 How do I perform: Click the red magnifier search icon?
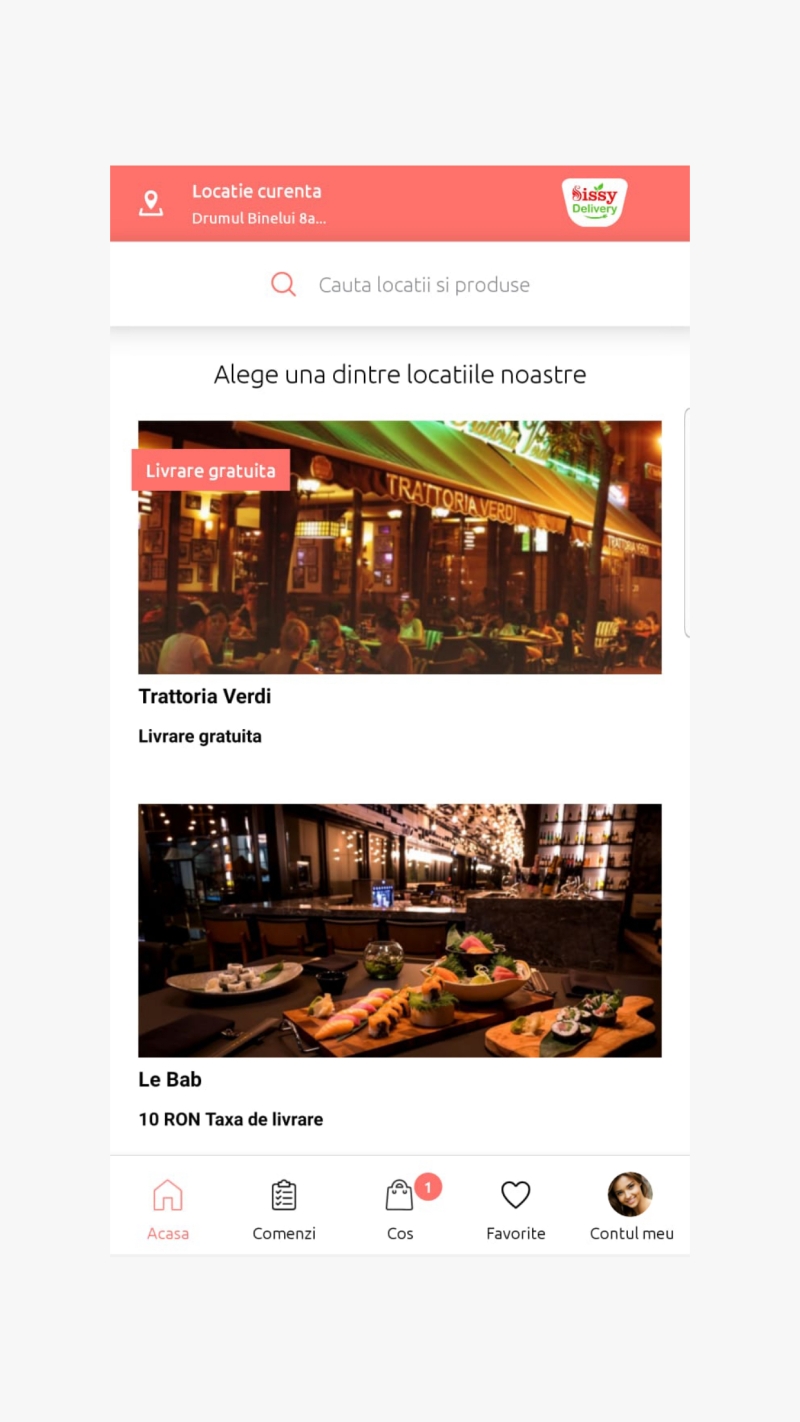283,284
